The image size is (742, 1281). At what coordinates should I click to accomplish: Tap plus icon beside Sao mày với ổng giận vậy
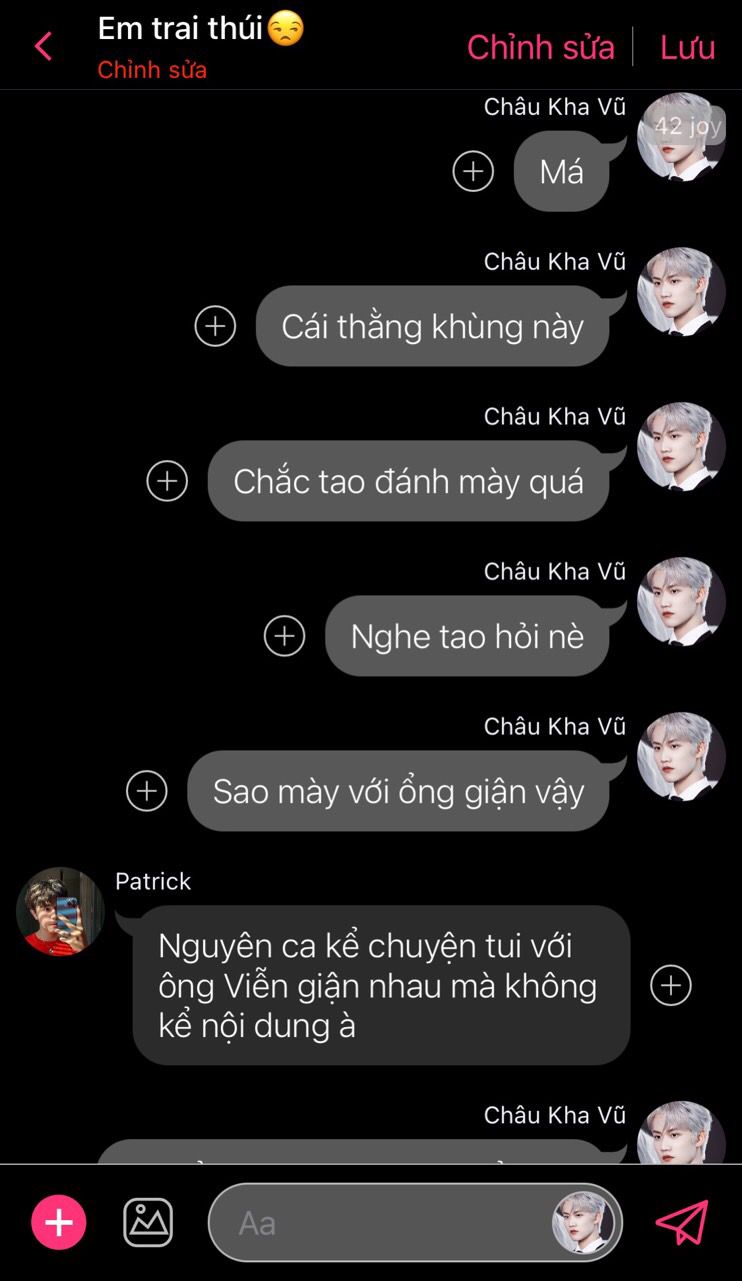point(147,791)
